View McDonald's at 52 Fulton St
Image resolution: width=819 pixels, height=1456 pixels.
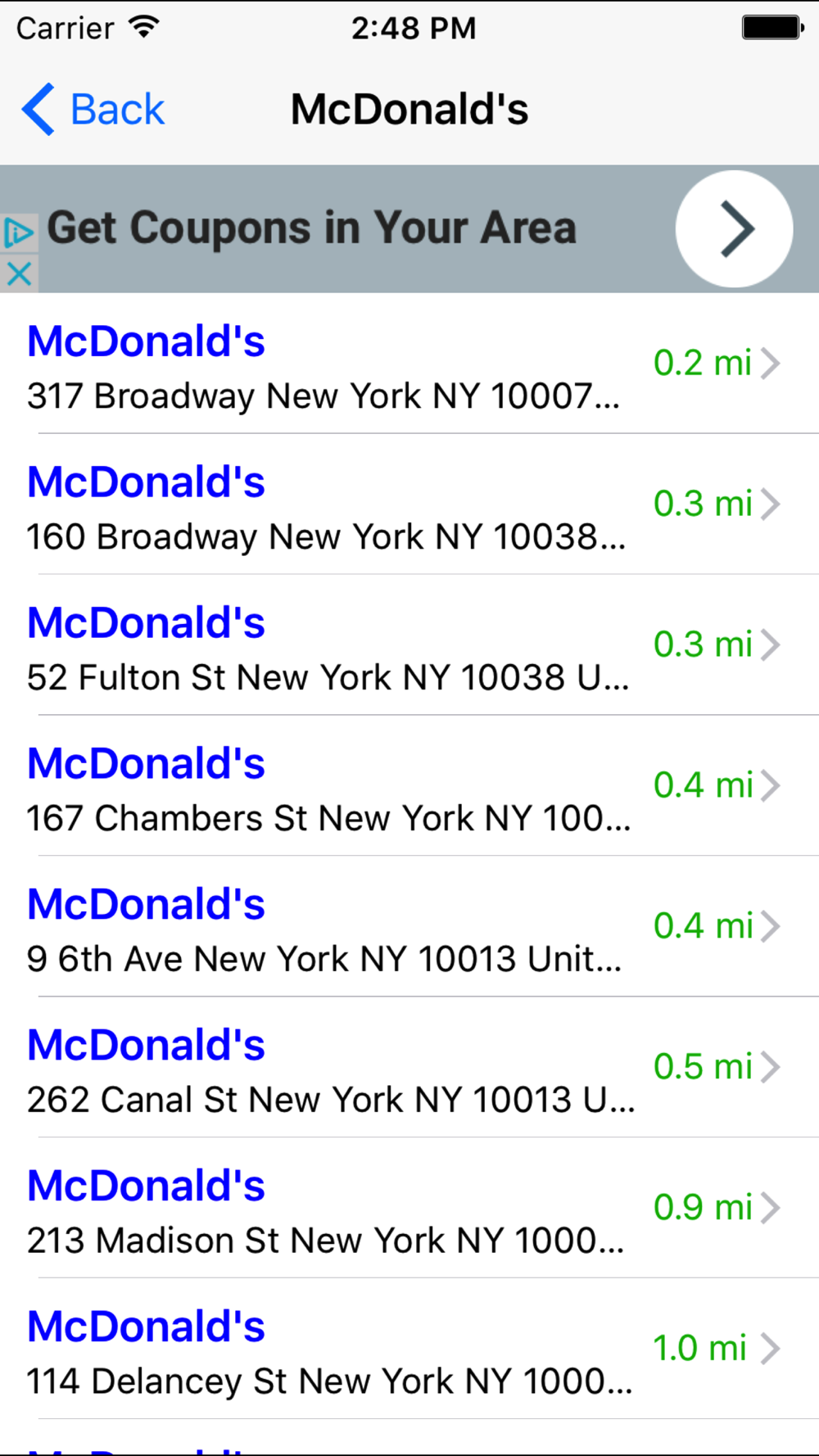pyautogui.click(x=409, y=645)
